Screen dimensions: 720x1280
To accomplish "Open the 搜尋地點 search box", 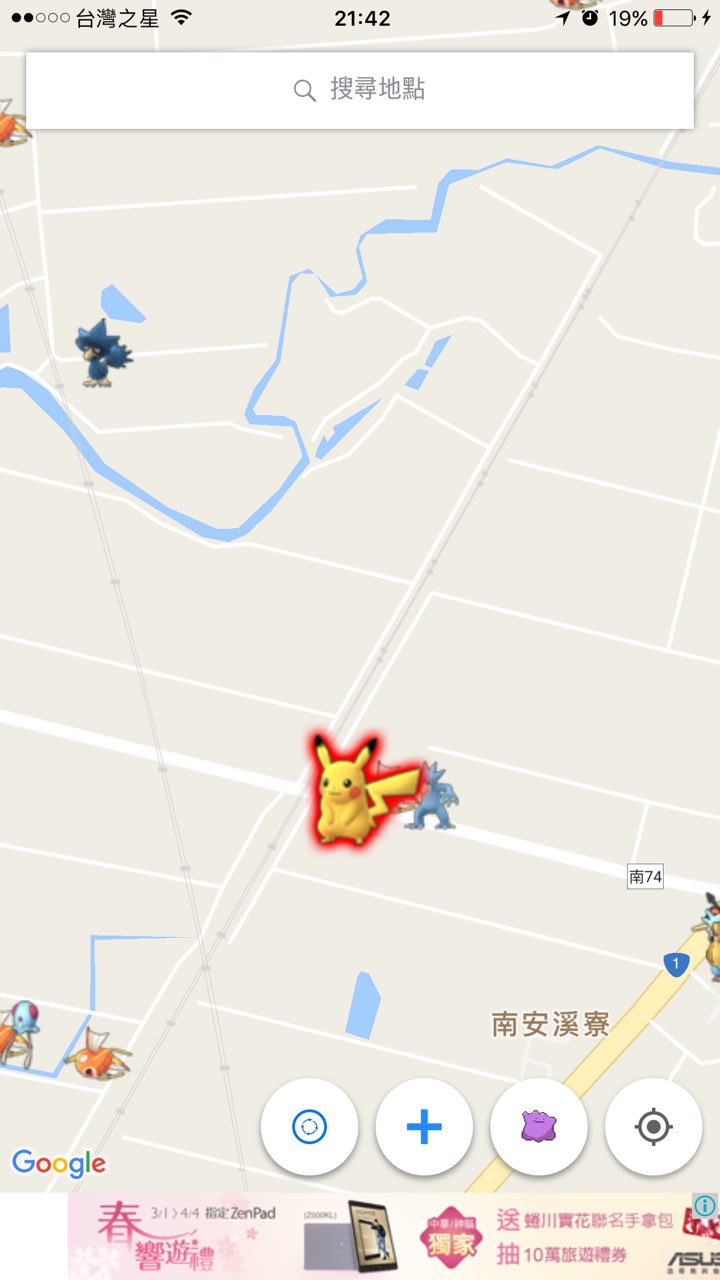I will pyautogui.click(x=360, y=90).
